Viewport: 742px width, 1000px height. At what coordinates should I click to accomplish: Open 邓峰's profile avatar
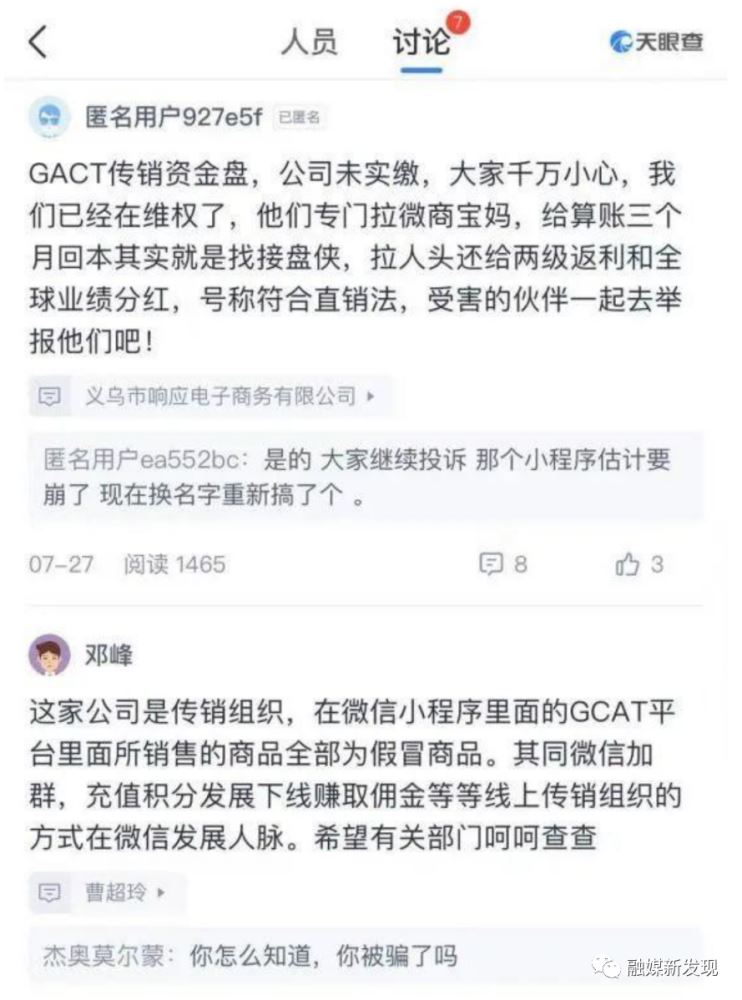tap(50, 655)
